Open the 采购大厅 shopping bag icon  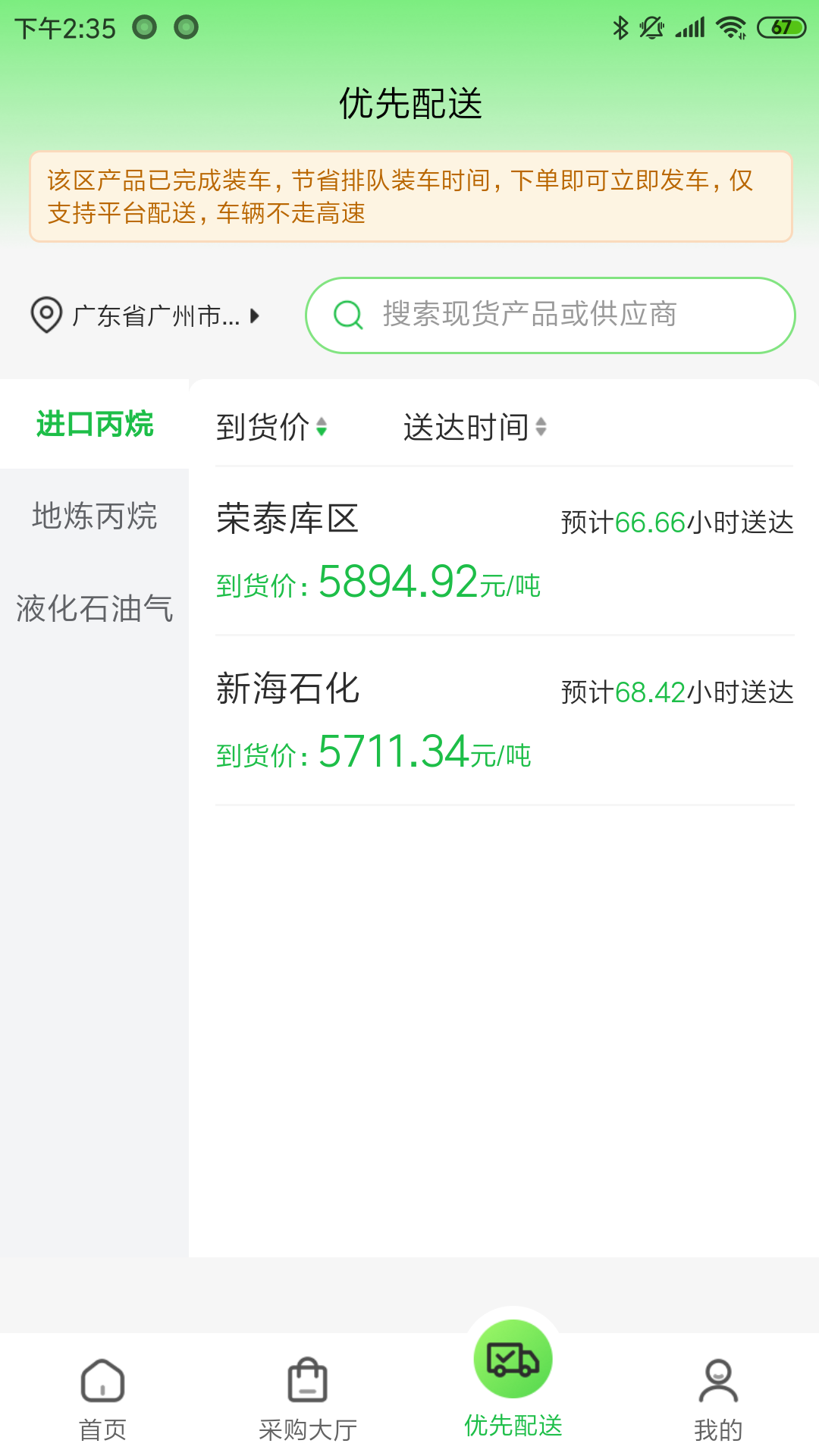tap(307, 1382)
